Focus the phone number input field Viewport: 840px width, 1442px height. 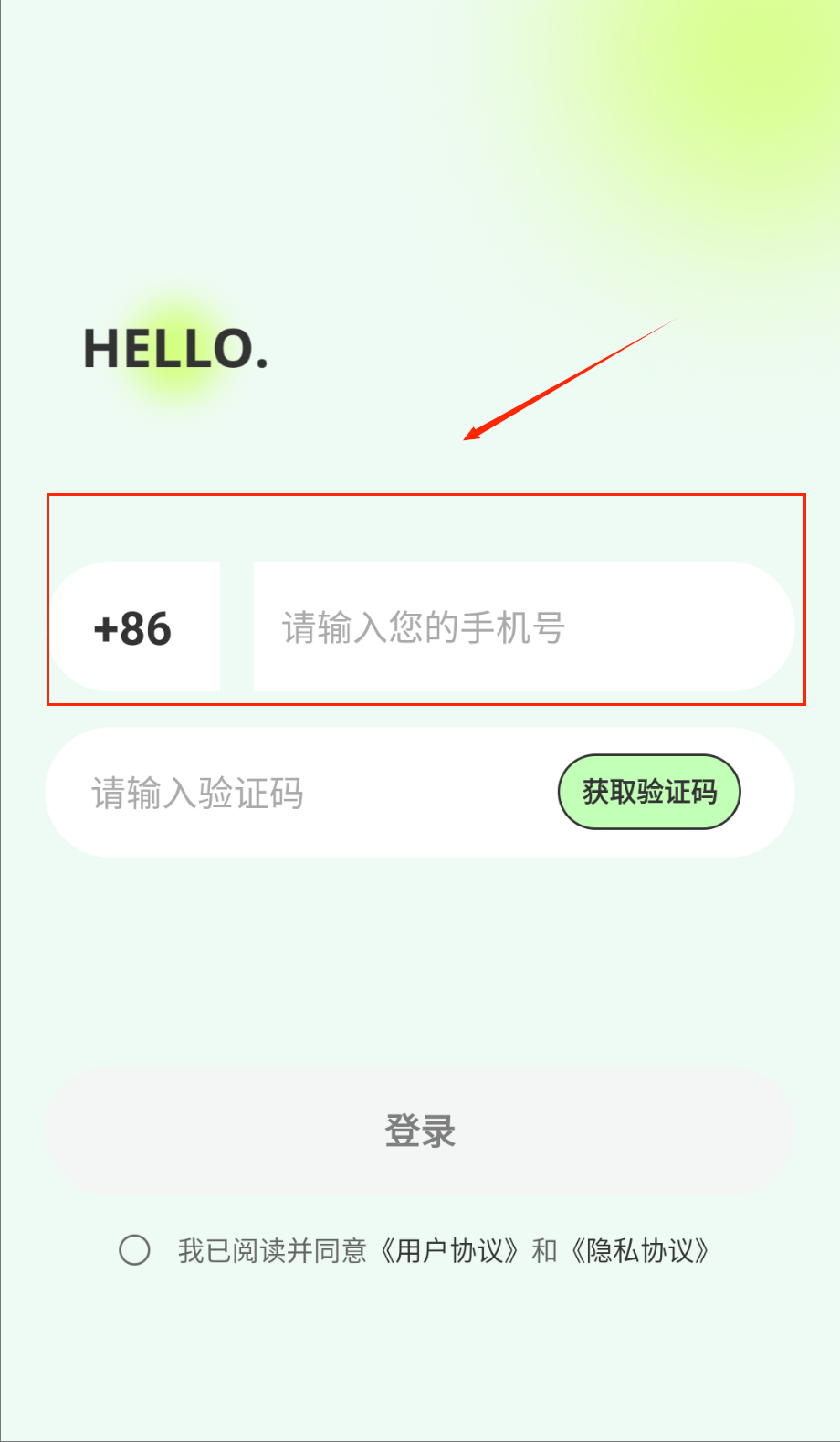pos(520,627)
